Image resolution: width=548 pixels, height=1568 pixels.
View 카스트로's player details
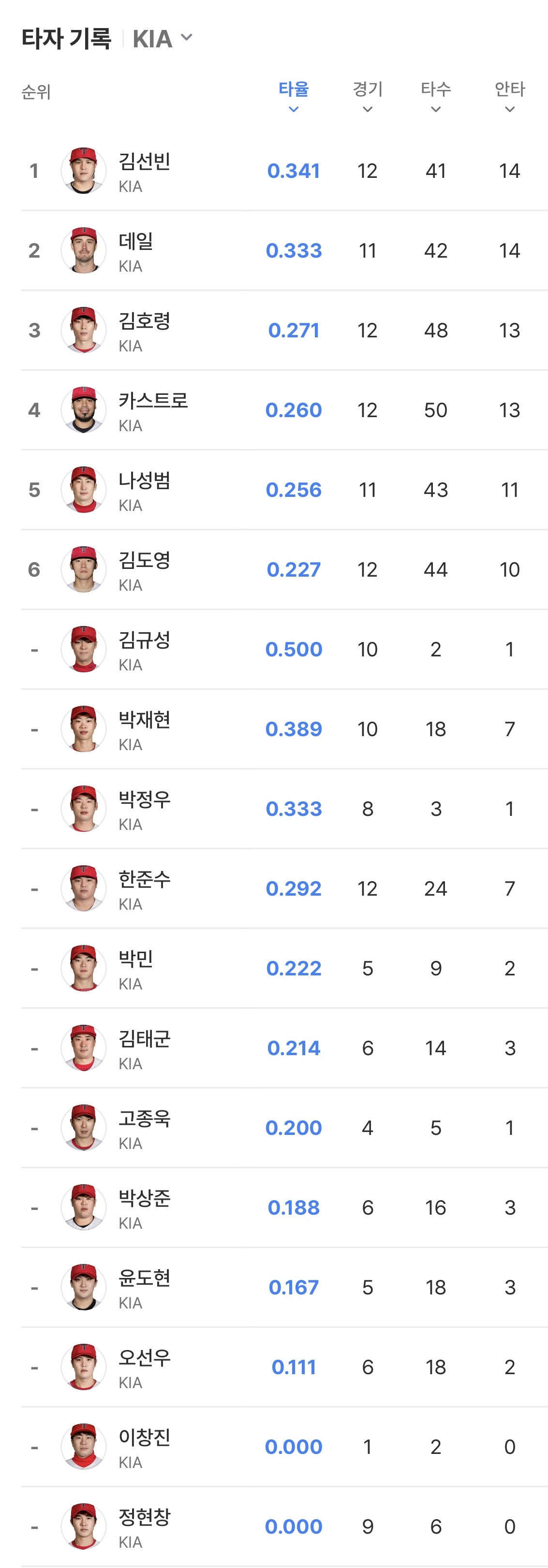284,410
